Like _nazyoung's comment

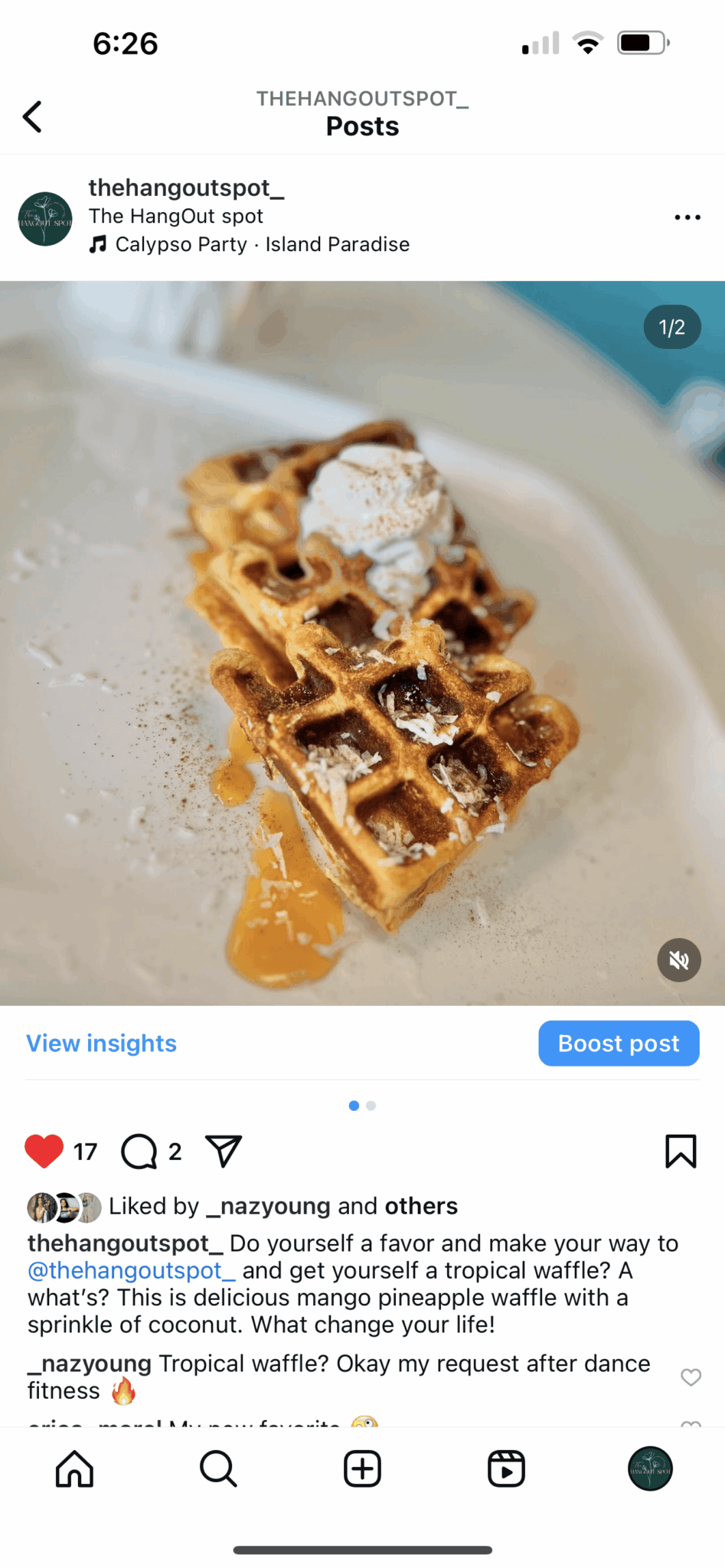click(691, 1377)
